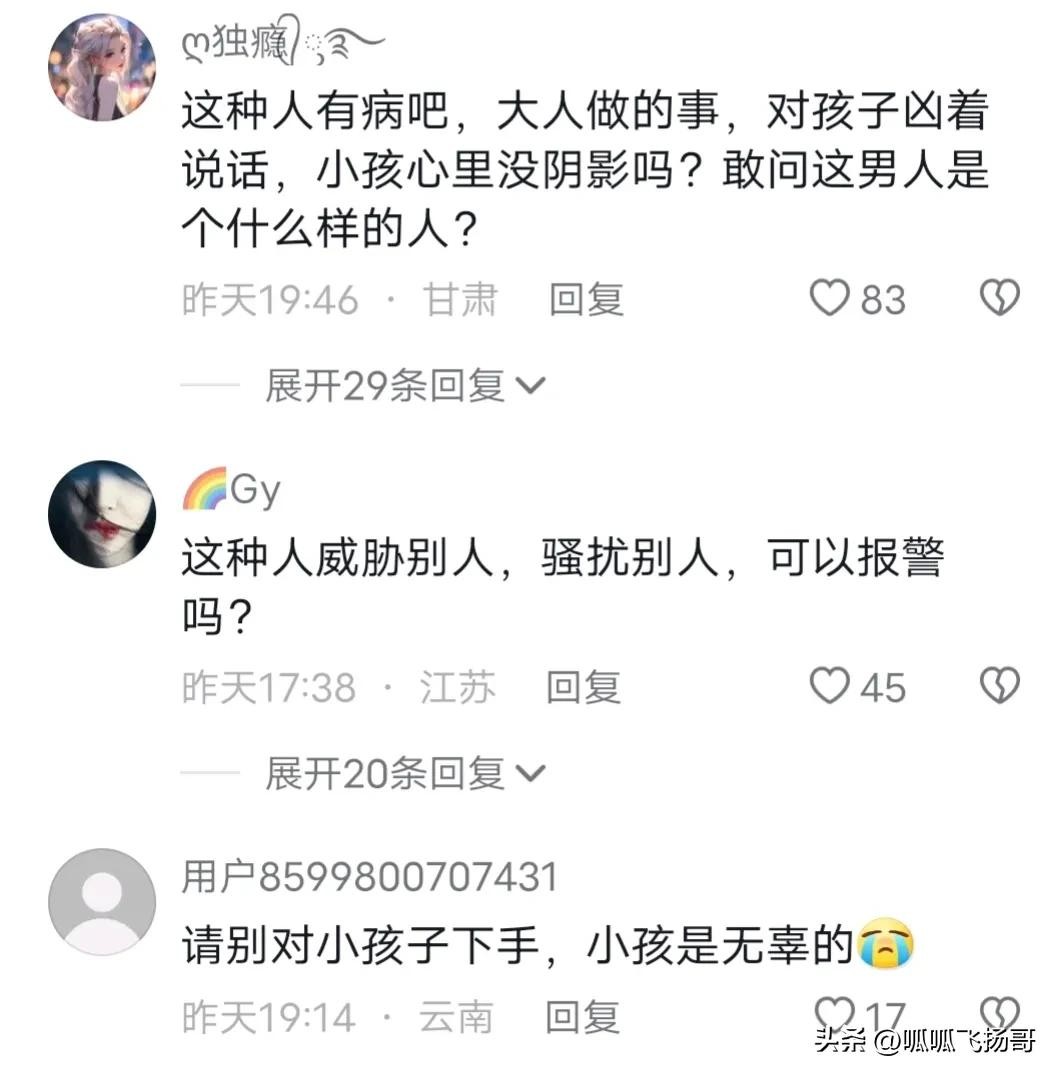Reply to the 昨天19:14 comment from 云南

(583, 1017)
